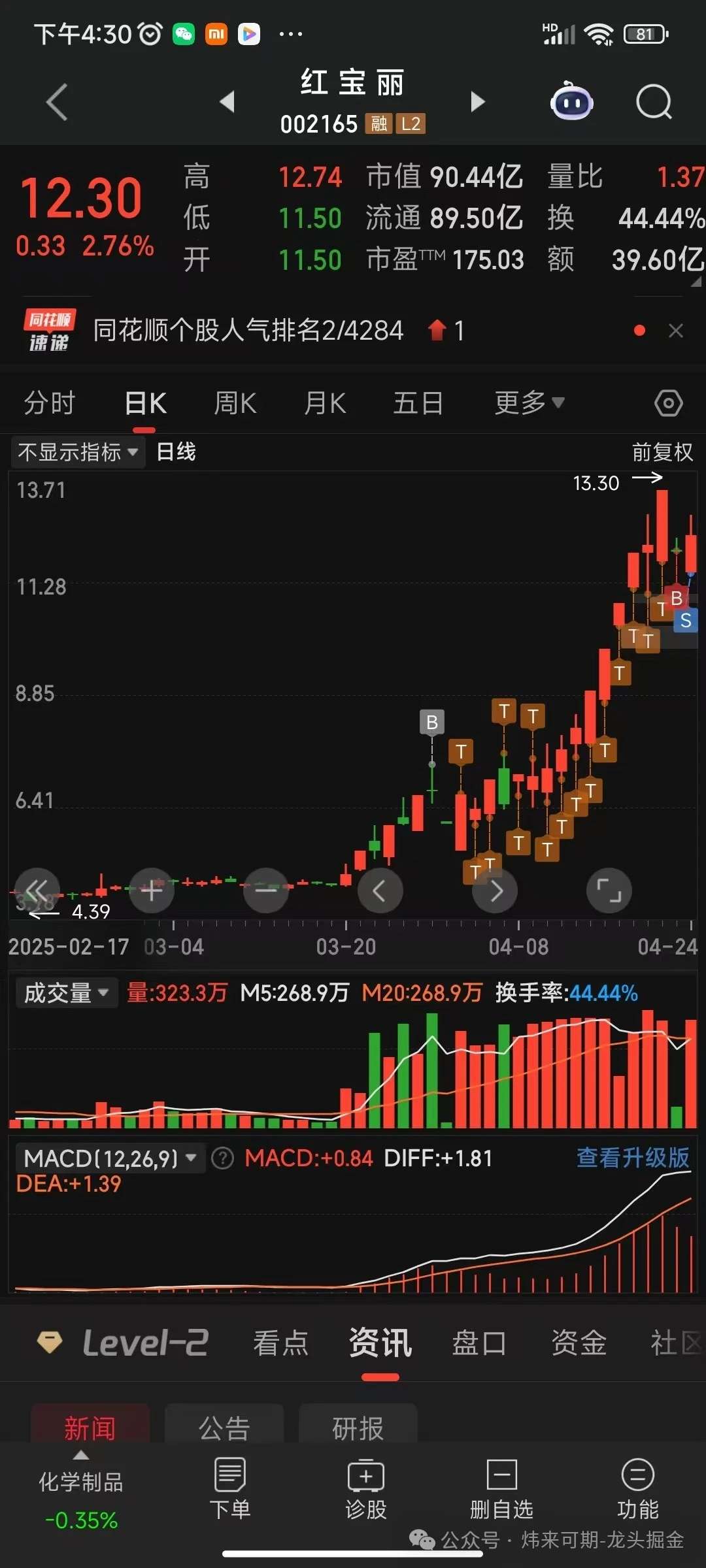Image resolution: width=706 pixels, height=1568 pixels.
Task: Tap 查看升级版 link for MACD
Action: tap(632, 1158)
